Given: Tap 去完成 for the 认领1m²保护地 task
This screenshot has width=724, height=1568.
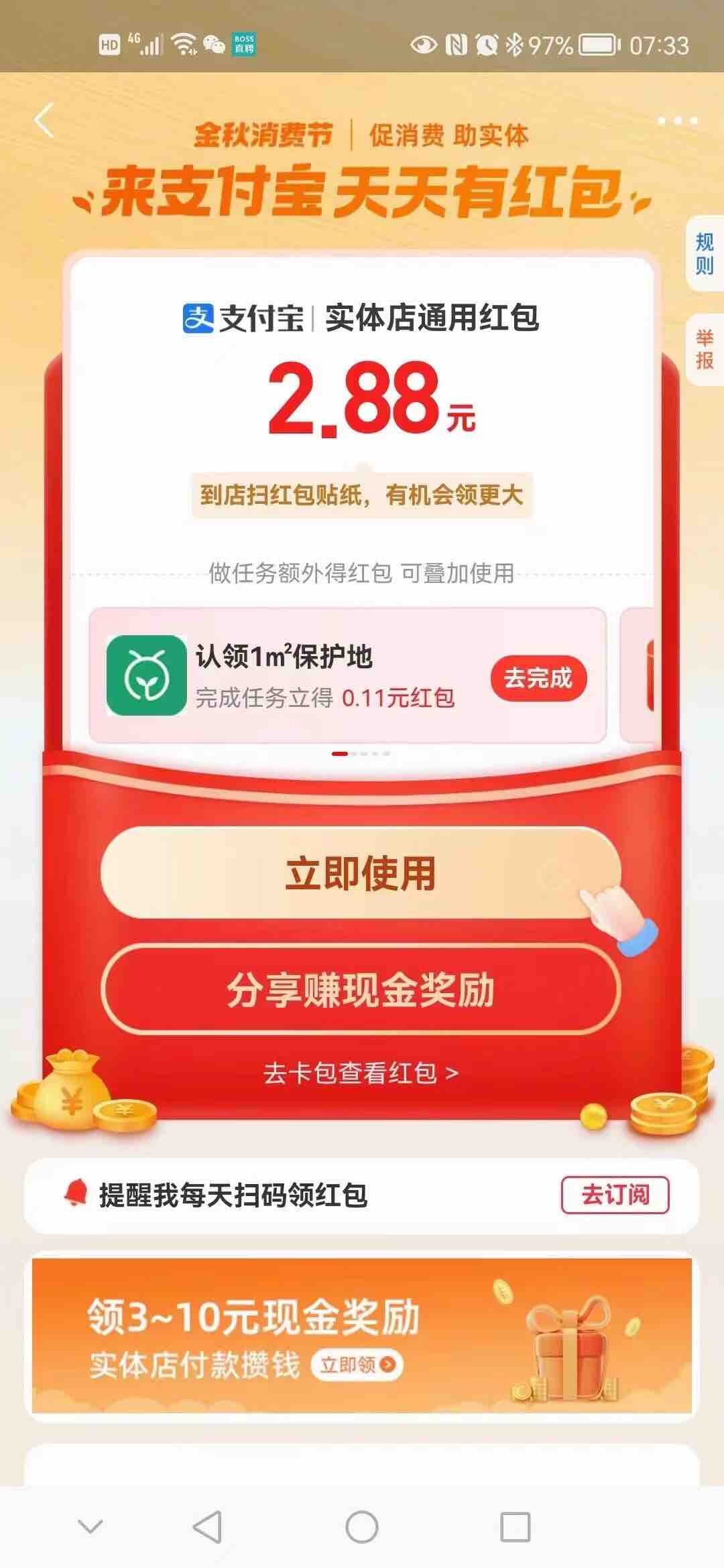Looking at the screenshot, I should (538, 678).
